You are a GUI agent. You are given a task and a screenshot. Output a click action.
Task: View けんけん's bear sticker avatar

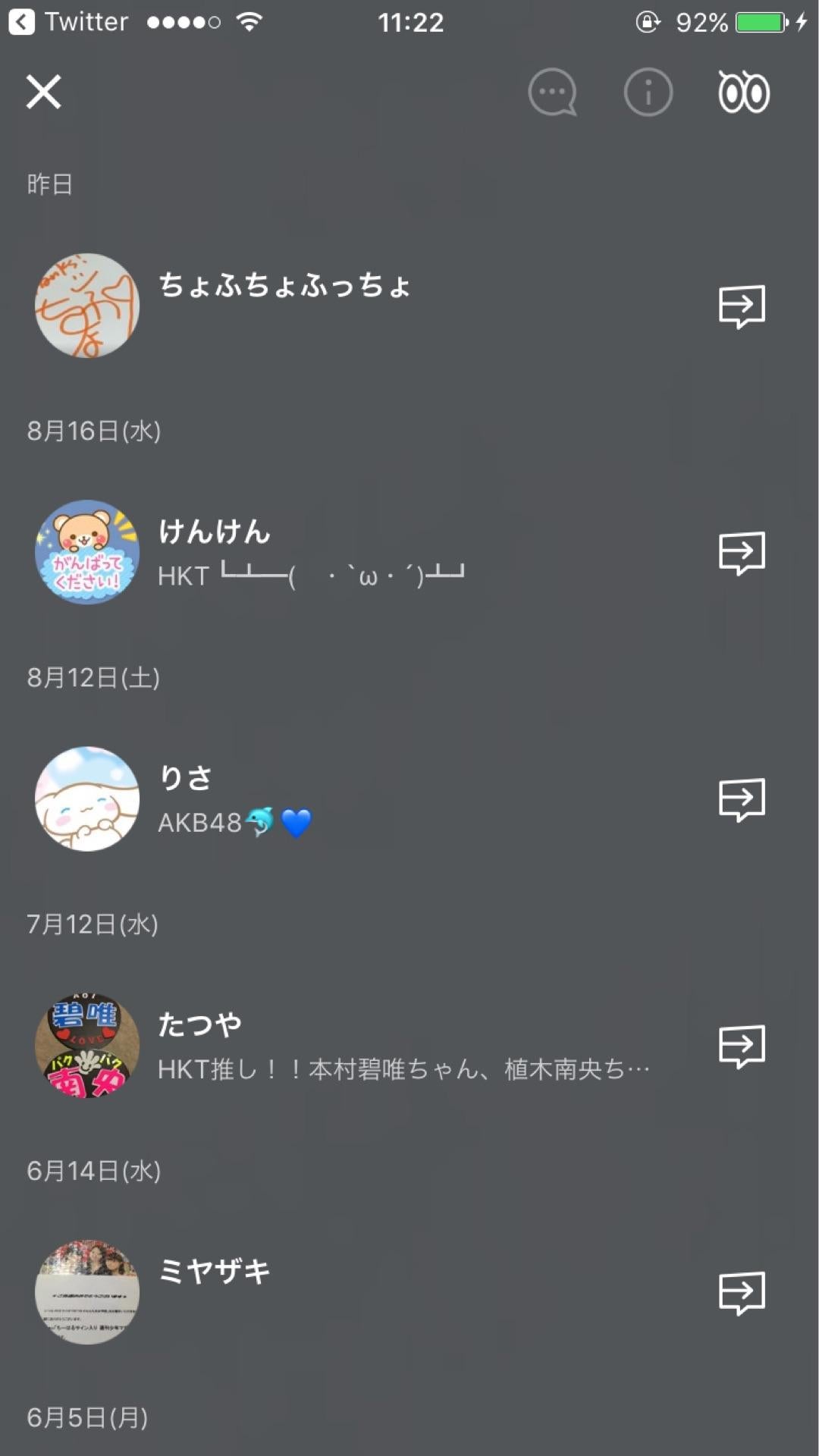[86, 553]
